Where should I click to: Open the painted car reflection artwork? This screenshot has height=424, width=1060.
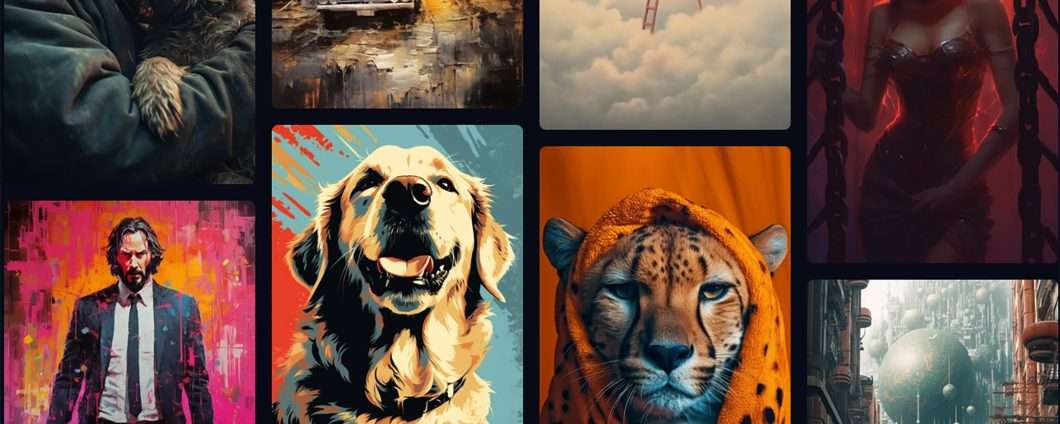[397, 53]
